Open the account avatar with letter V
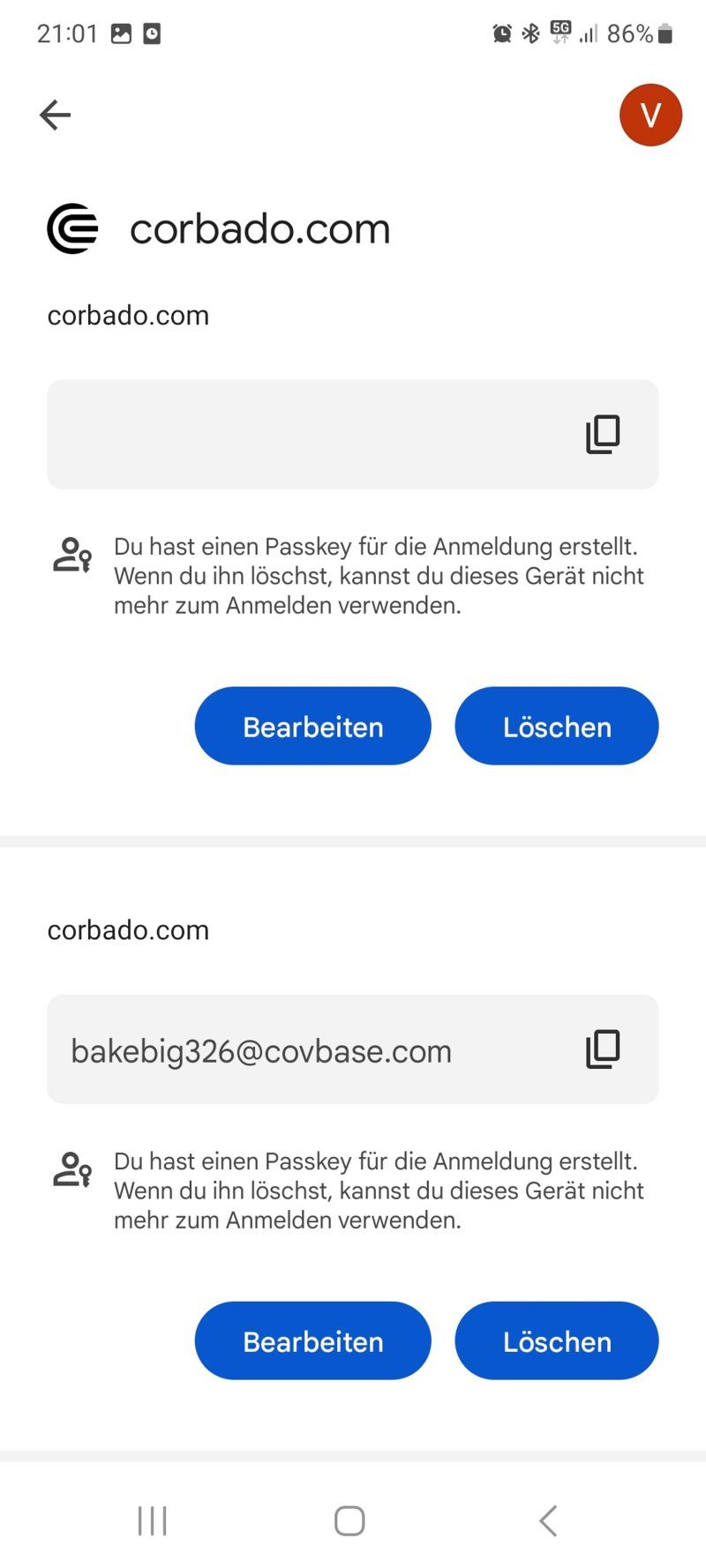This screenshot has width=706, height=1568. (x=650, y=115)
